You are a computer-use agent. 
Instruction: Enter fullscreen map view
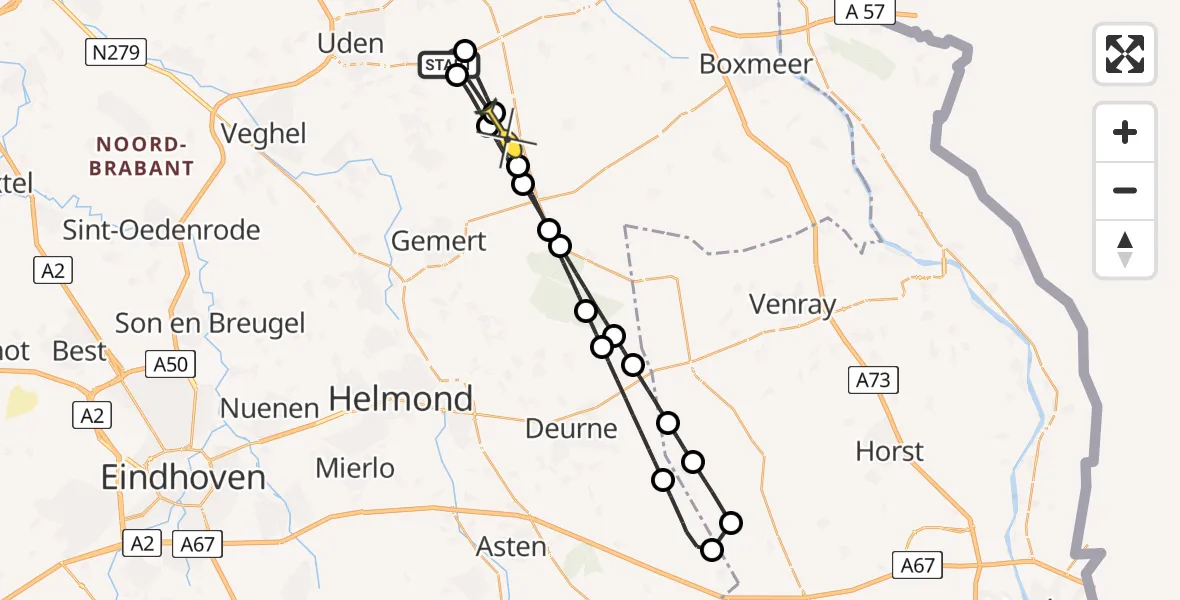(1125, 53)
